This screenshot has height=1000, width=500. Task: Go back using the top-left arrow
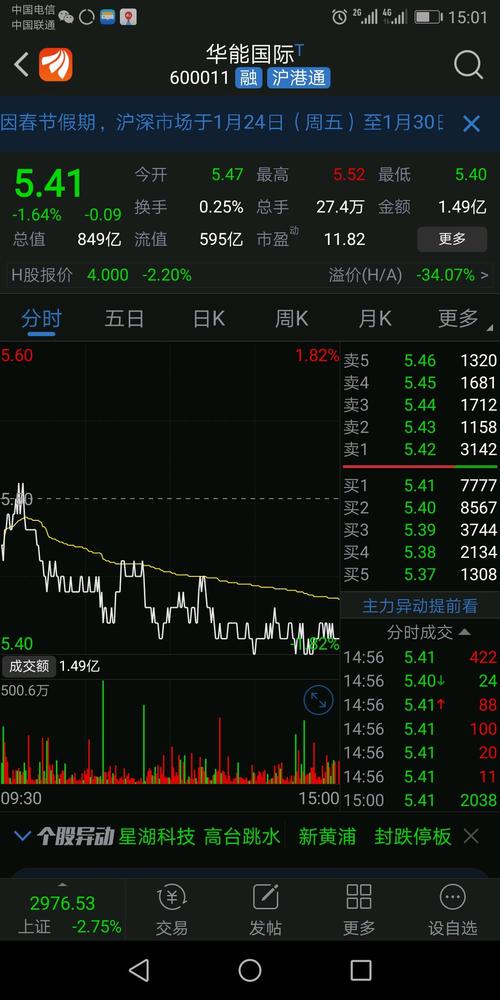coord(22,64)
